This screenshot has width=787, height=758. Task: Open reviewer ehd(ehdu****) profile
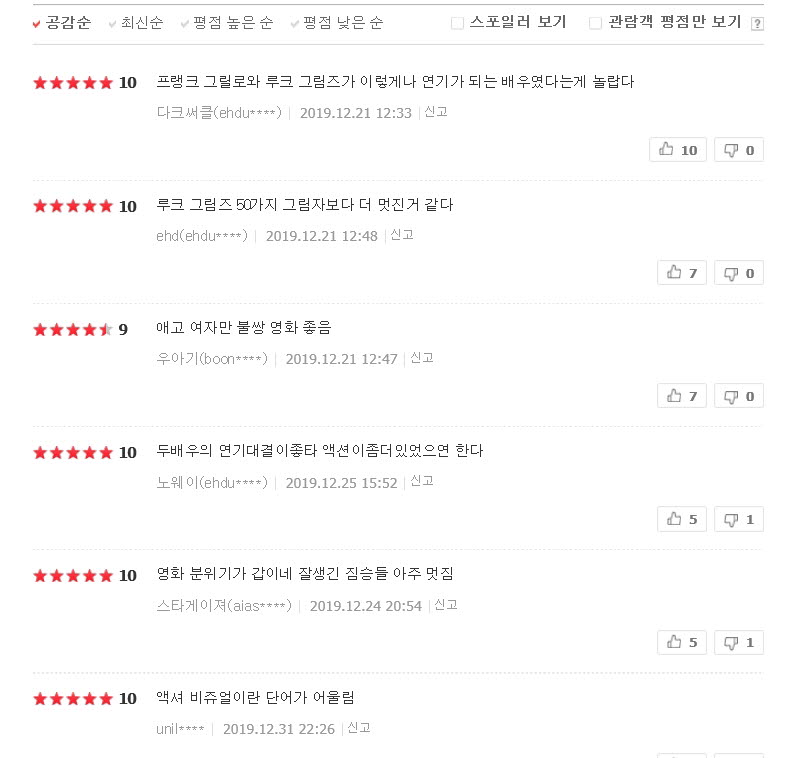pyautogui.click(x=202, y=236)
